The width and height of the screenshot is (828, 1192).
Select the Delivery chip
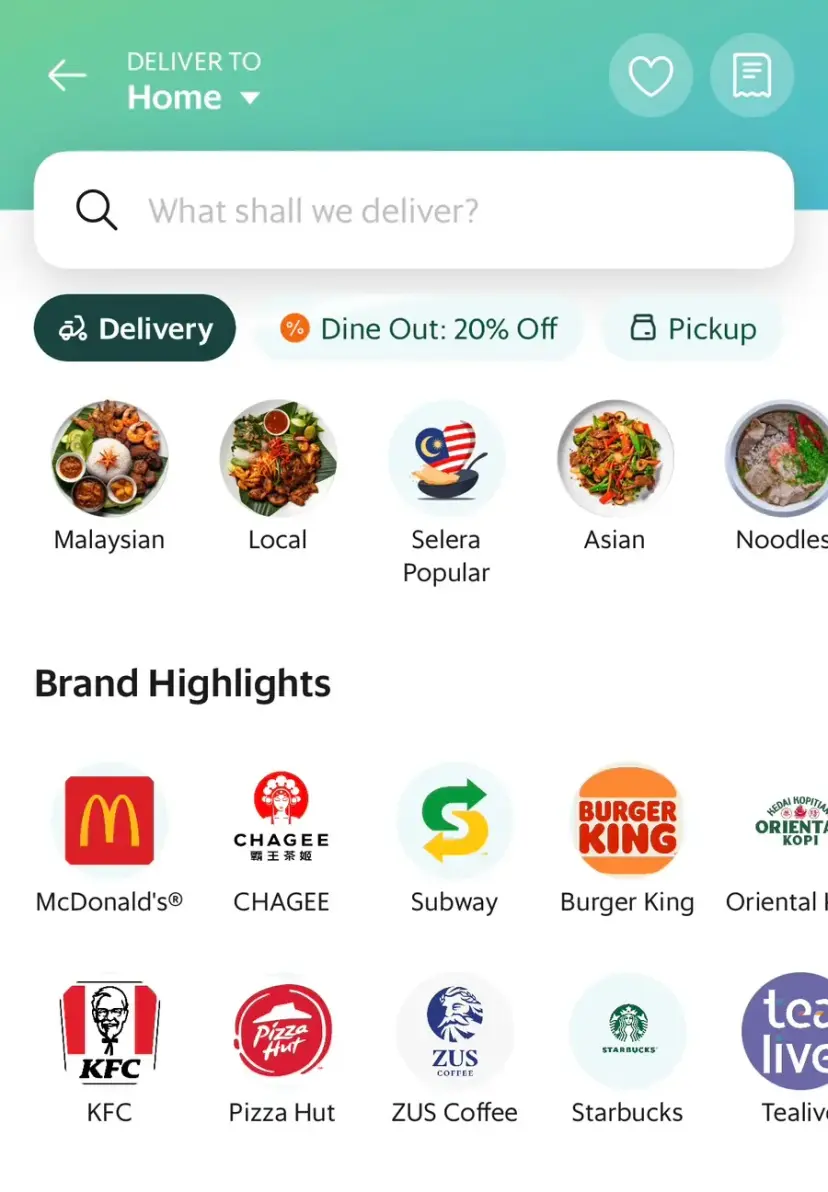(x=135, y=328)
